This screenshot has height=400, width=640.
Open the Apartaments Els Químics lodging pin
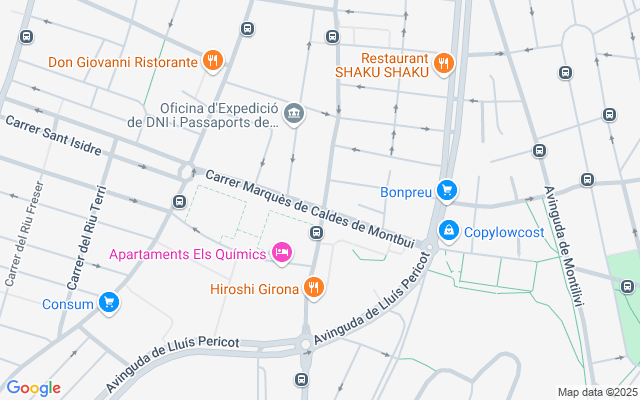point(282,253)
